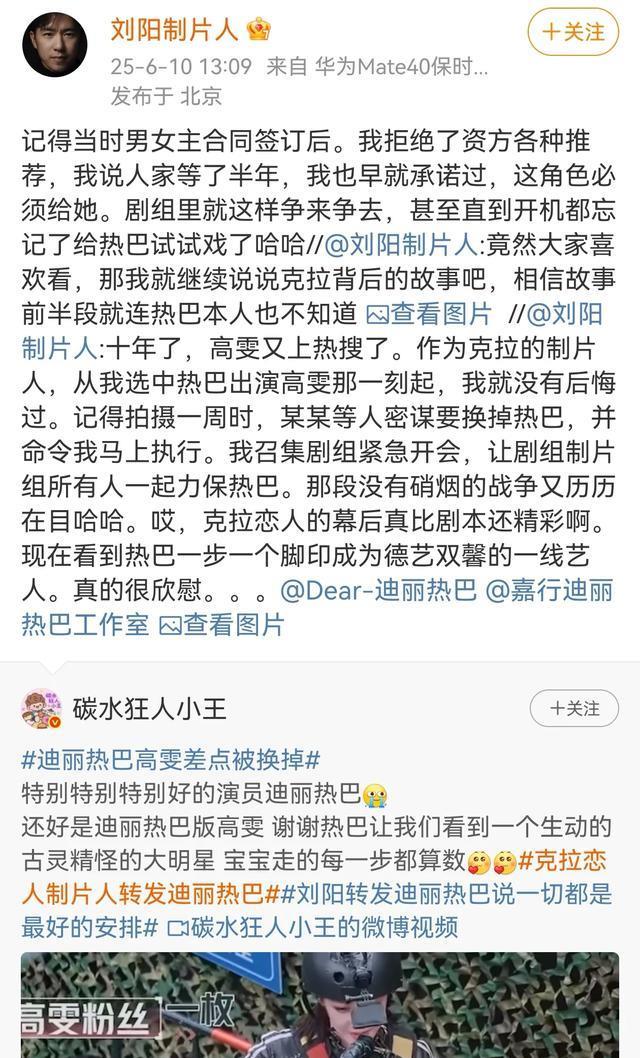View the 查看图片 link after 嘉行迪丽热巴工作室
Image resolution: width=640 pixels, height=1058 pixels.
tap(222, 625)
